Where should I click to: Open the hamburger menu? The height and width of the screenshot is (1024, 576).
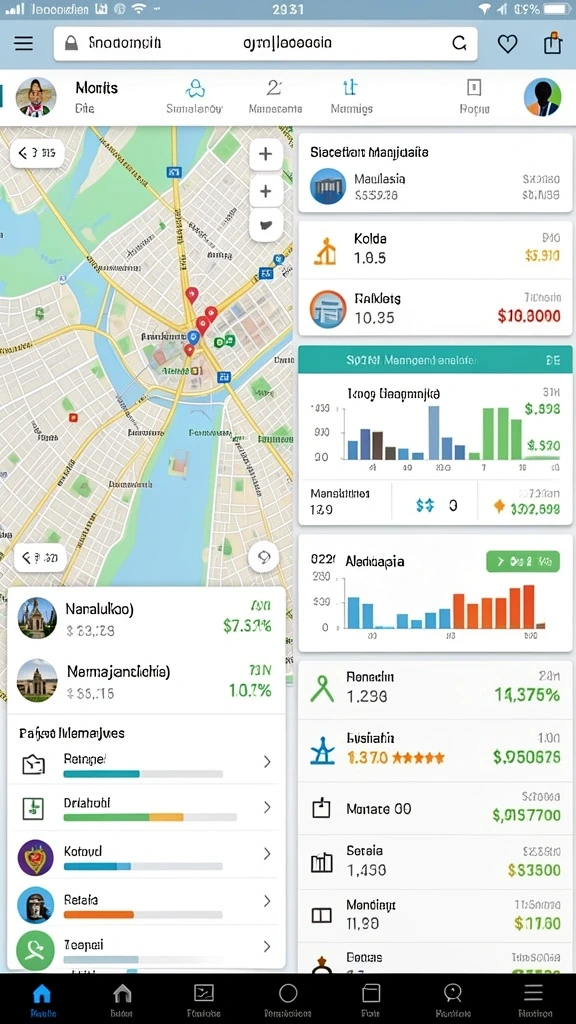coord(24,44)
